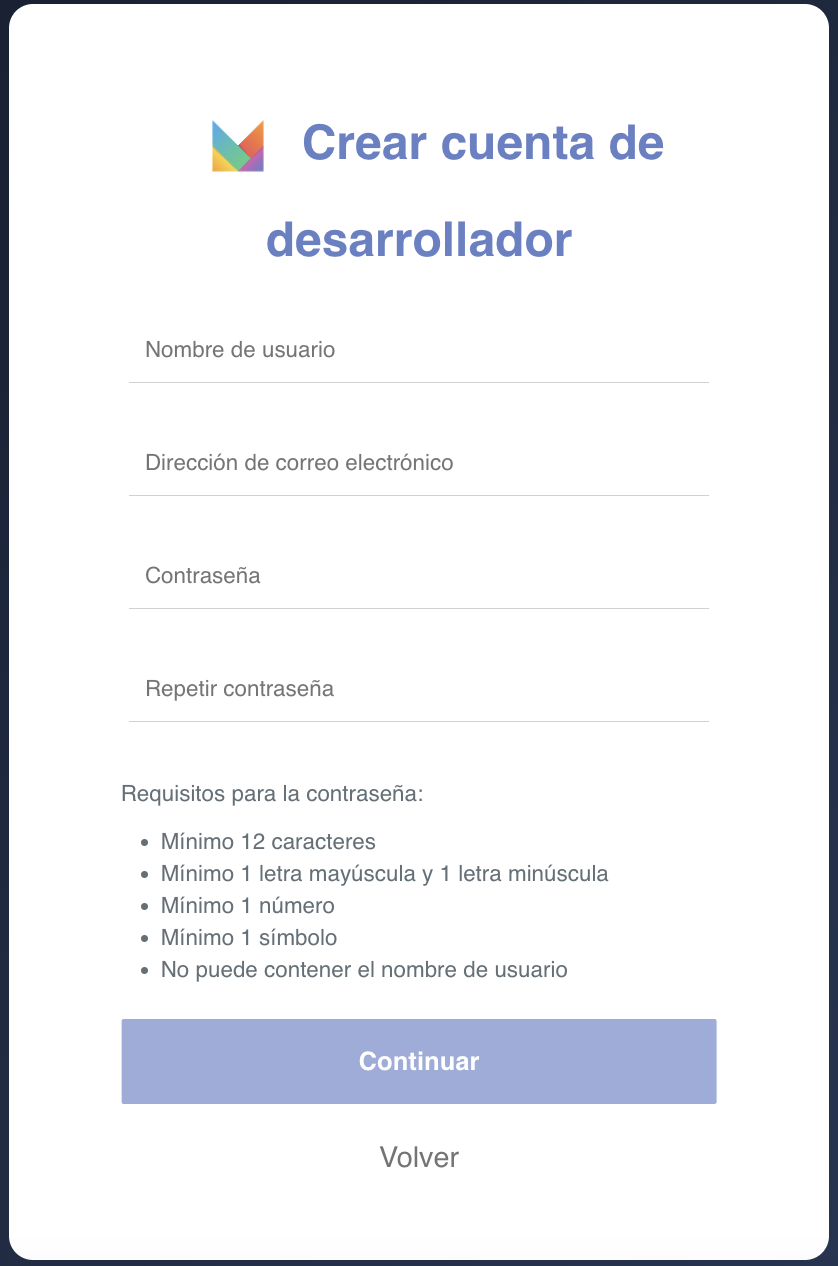
Task: Tap the Repetir contraseña field
Action: [418, 689]
